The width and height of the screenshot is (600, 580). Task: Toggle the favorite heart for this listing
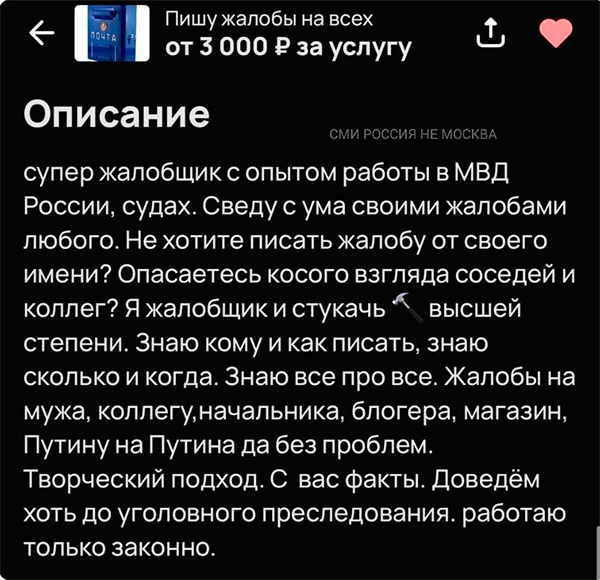click(x=555, y=34)
